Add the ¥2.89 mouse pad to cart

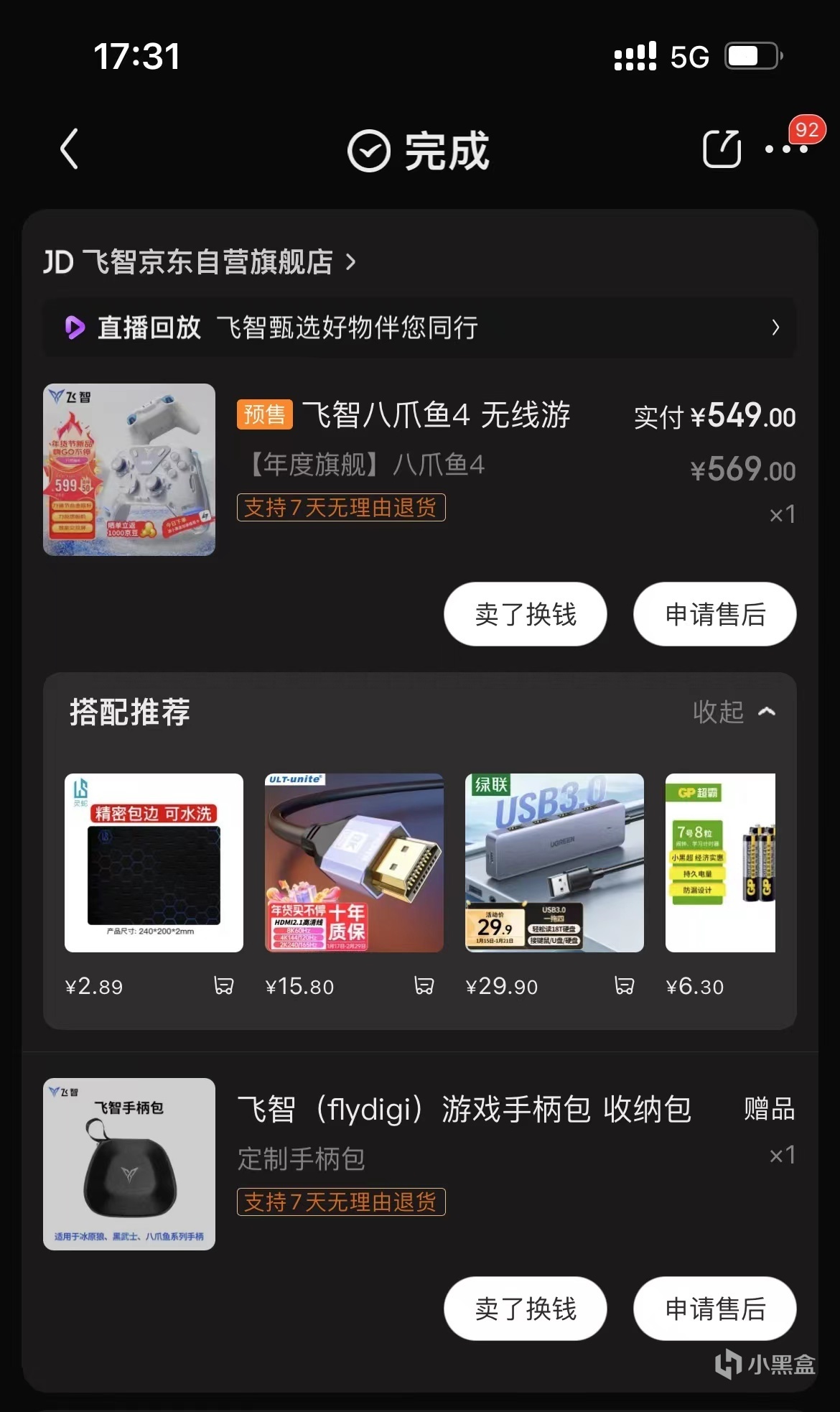(x=224, y=986)
